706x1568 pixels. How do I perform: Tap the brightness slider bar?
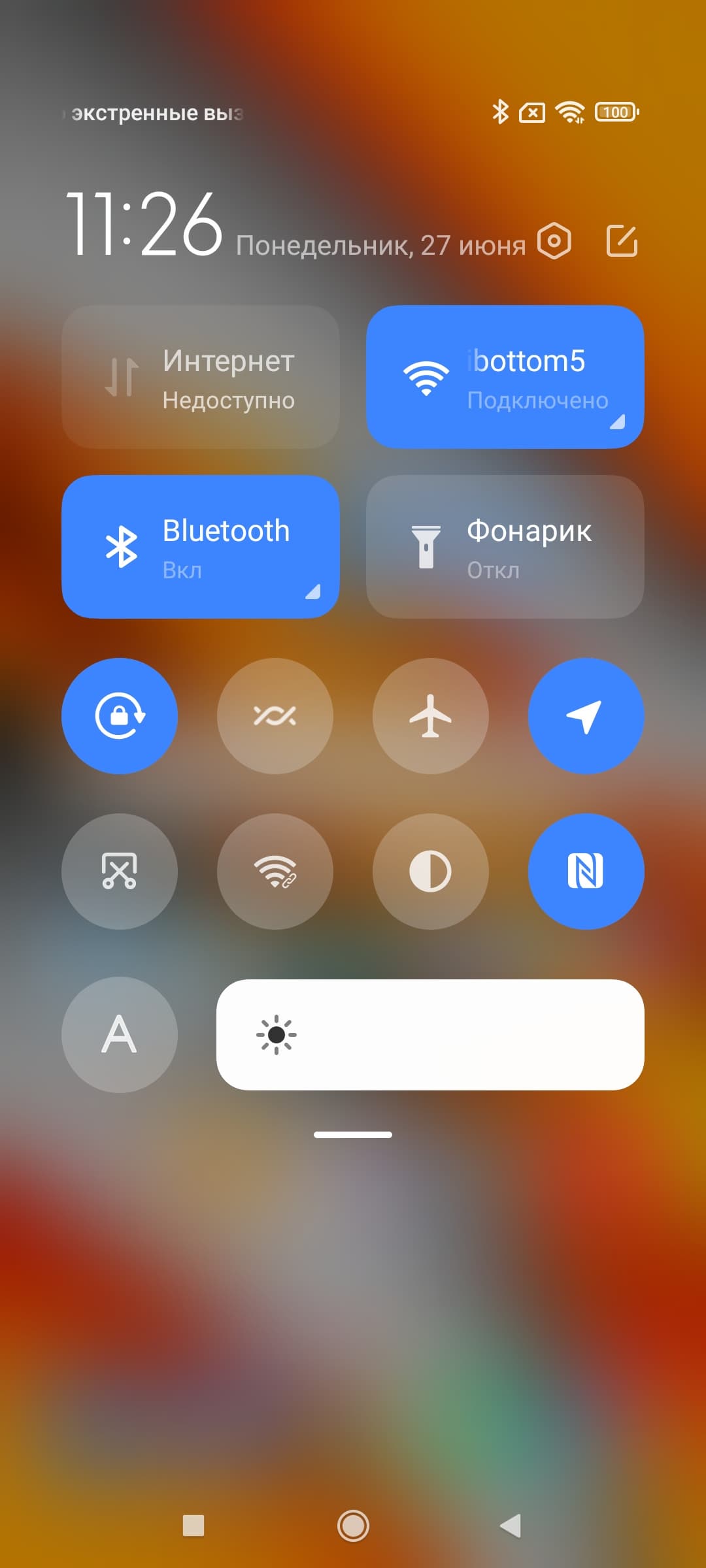tap(430, 1035)
